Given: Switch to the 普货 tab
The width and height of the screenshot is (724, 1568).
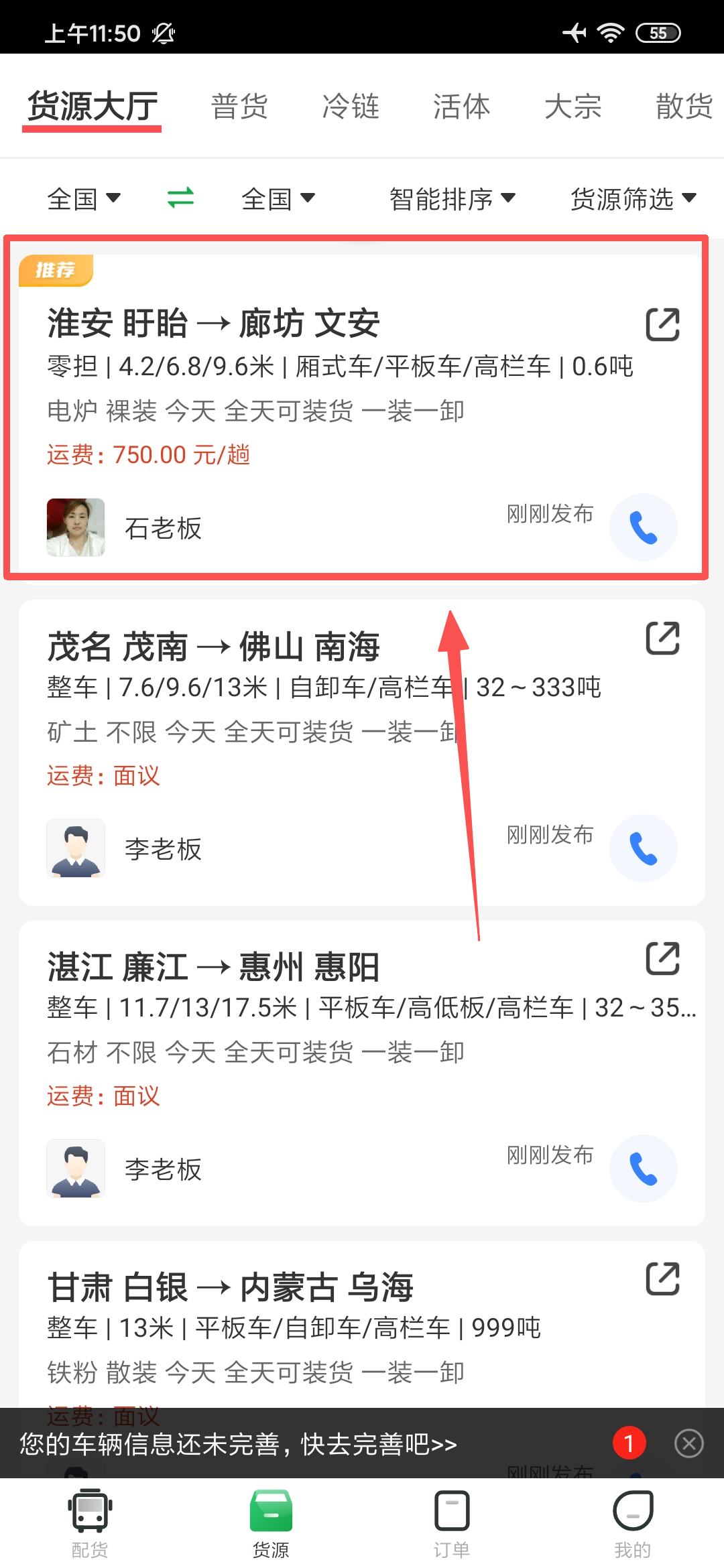Looking at the screenshot, I should pyautogui.click(x=239, y=107).
